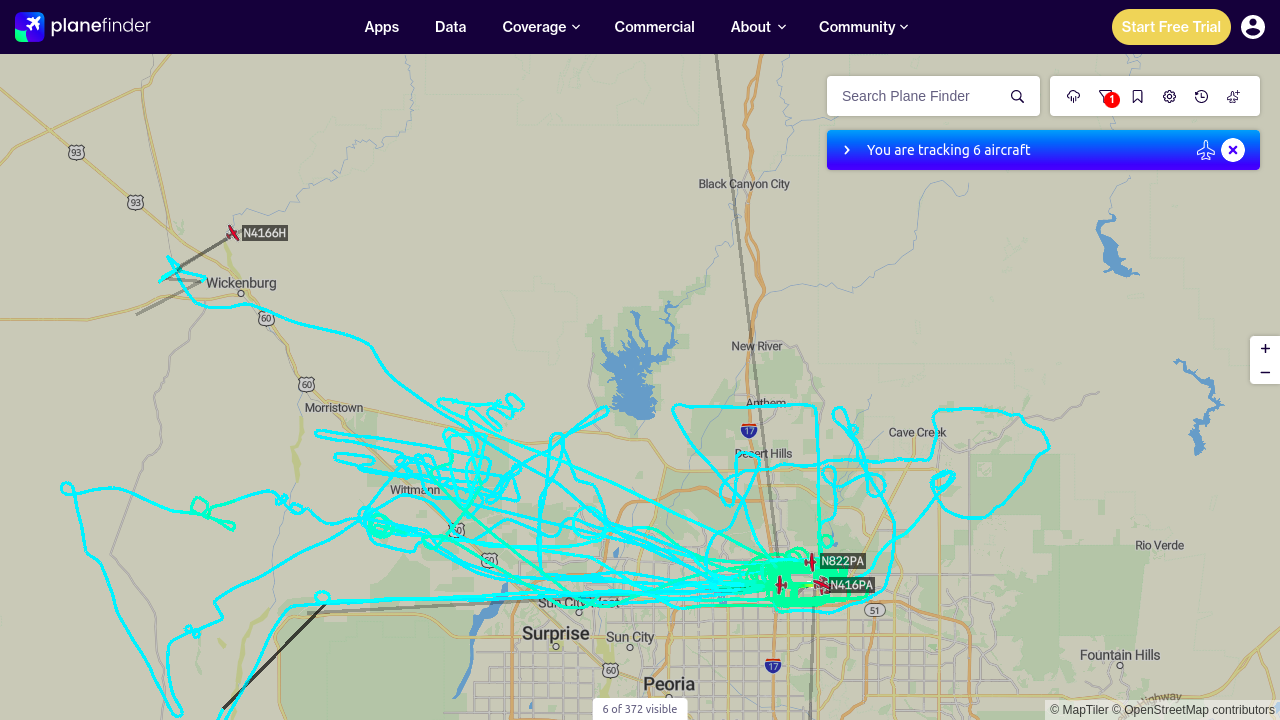Image resolution: width=1280 pixels, height=720 pixels.
Task: Tap the add aircraft icon
Action: point(1234,96)
